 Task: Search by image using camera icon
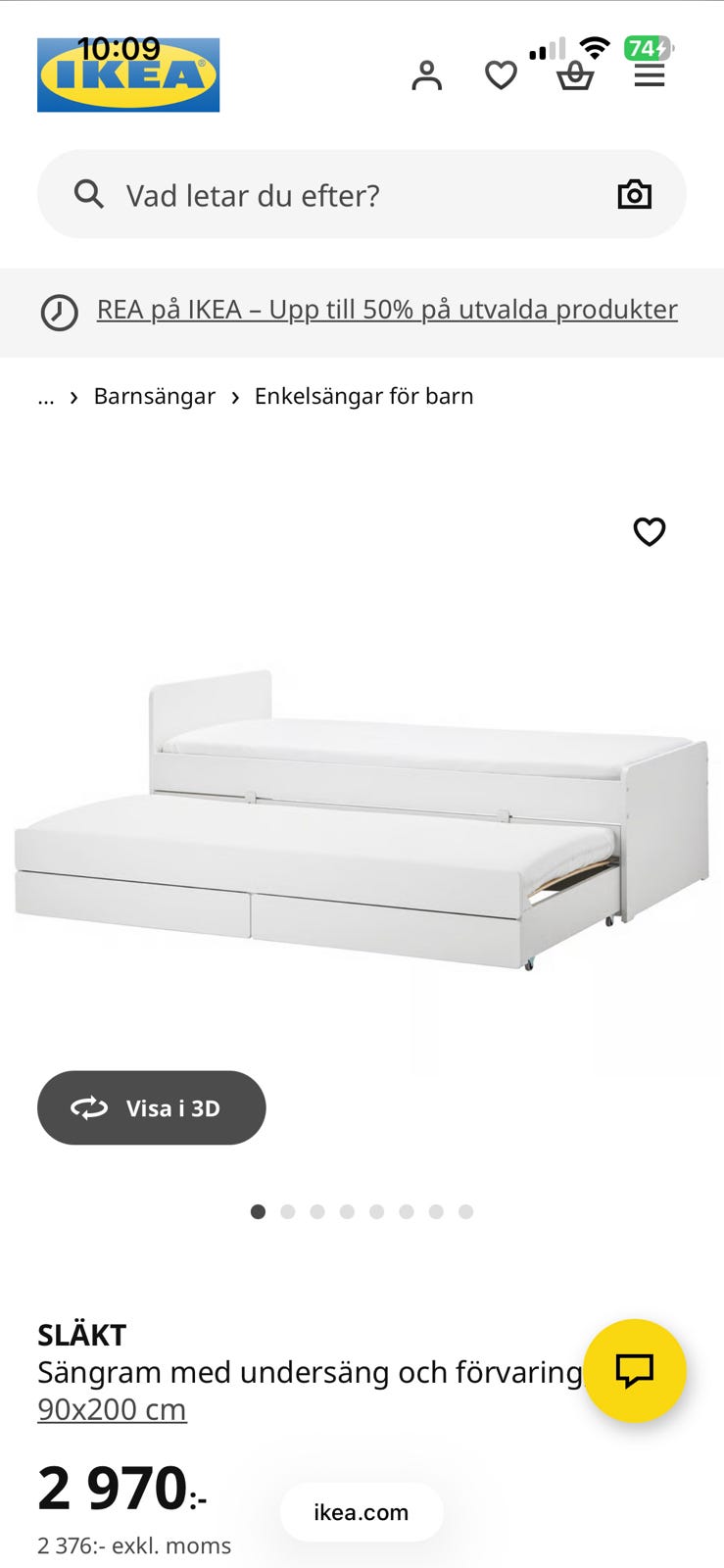click(634, 195)
